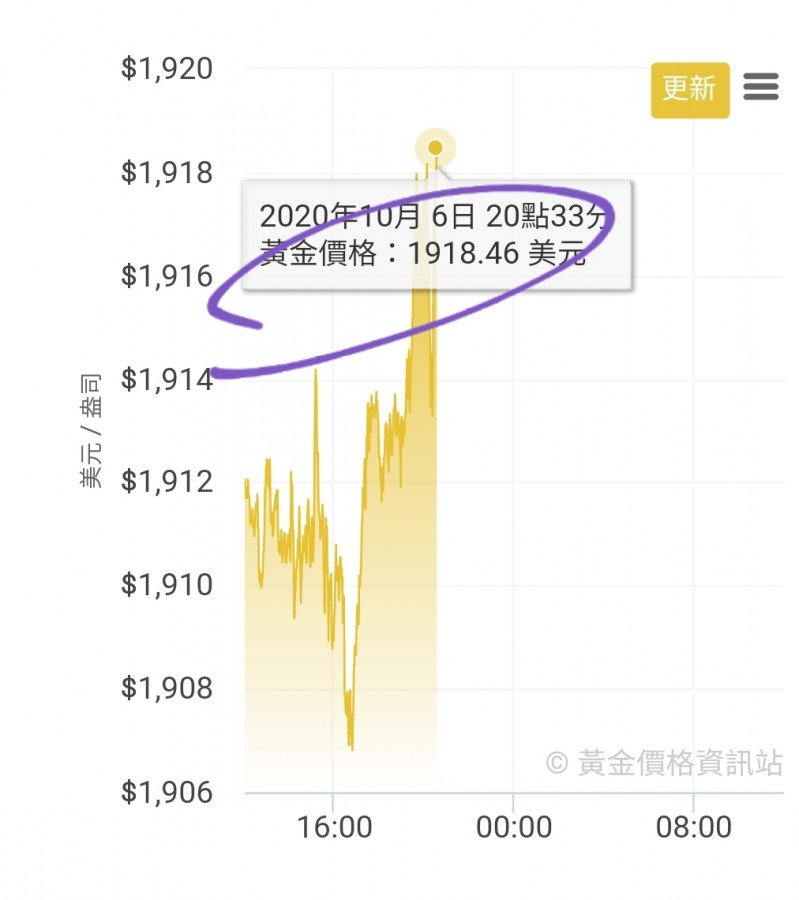
Task: Open the chart hamburger menu
Action: [x=761, y=88]
